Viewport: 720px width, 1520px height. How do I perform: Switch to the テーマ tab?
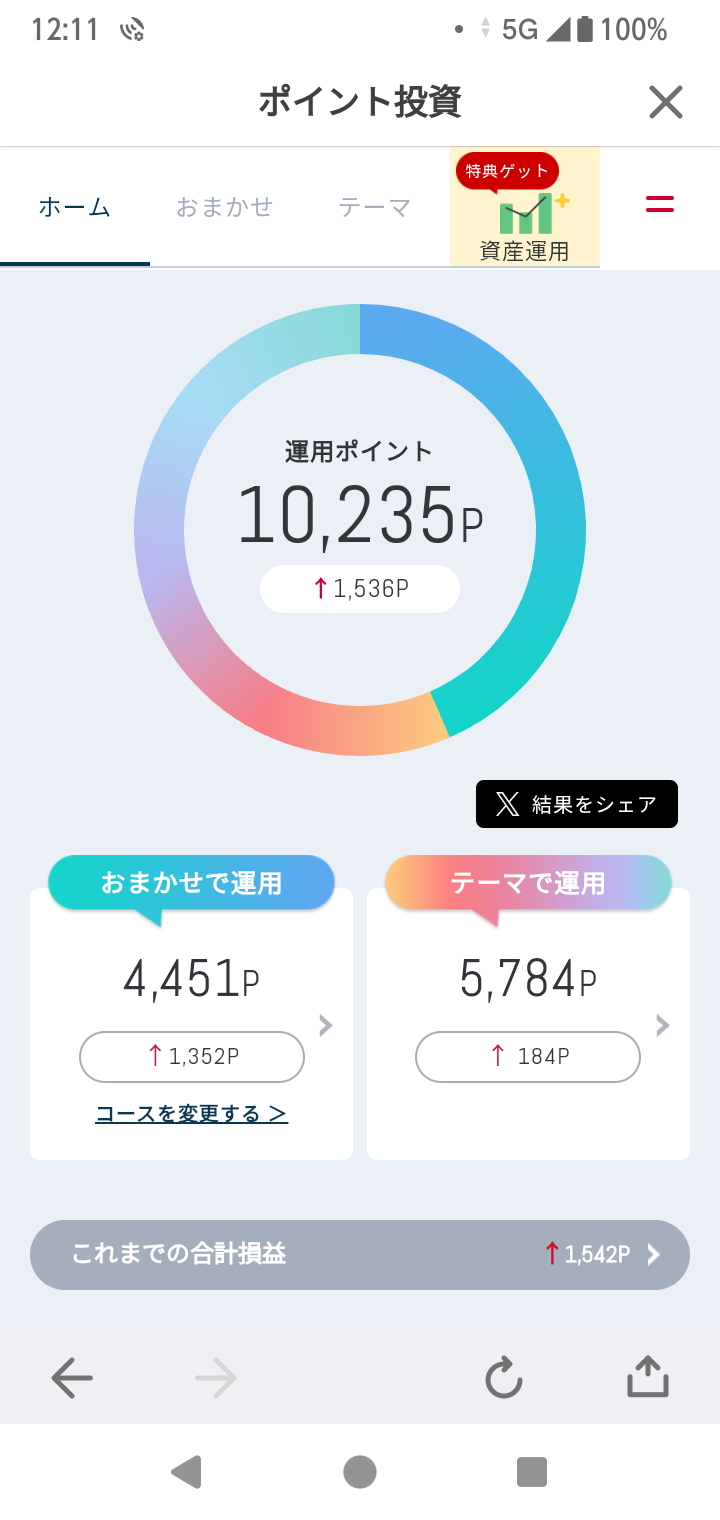tap(375, 207)
